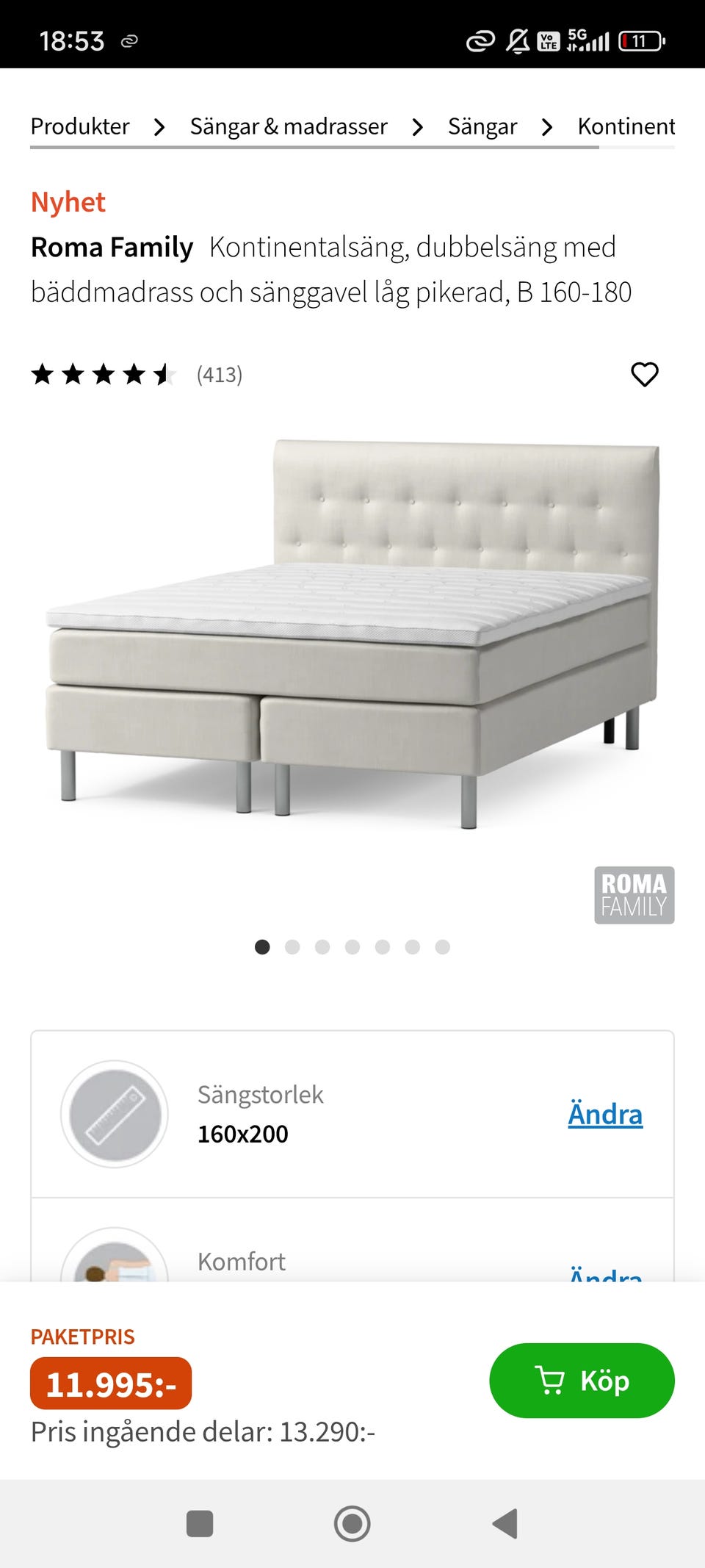705x1568 pixels.
Task: Go to Sängar & madrasser category
Action: point(289,126)
